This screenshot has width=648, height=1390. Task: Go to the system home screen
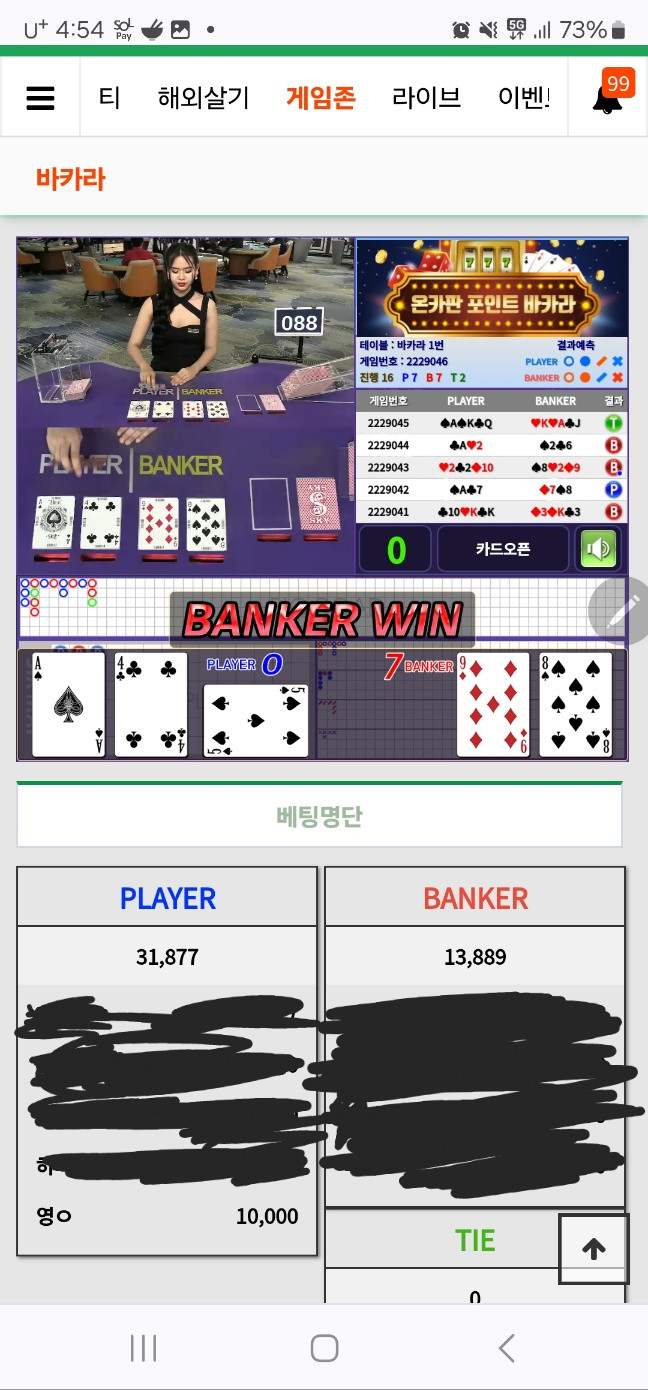click(324, 1348)
